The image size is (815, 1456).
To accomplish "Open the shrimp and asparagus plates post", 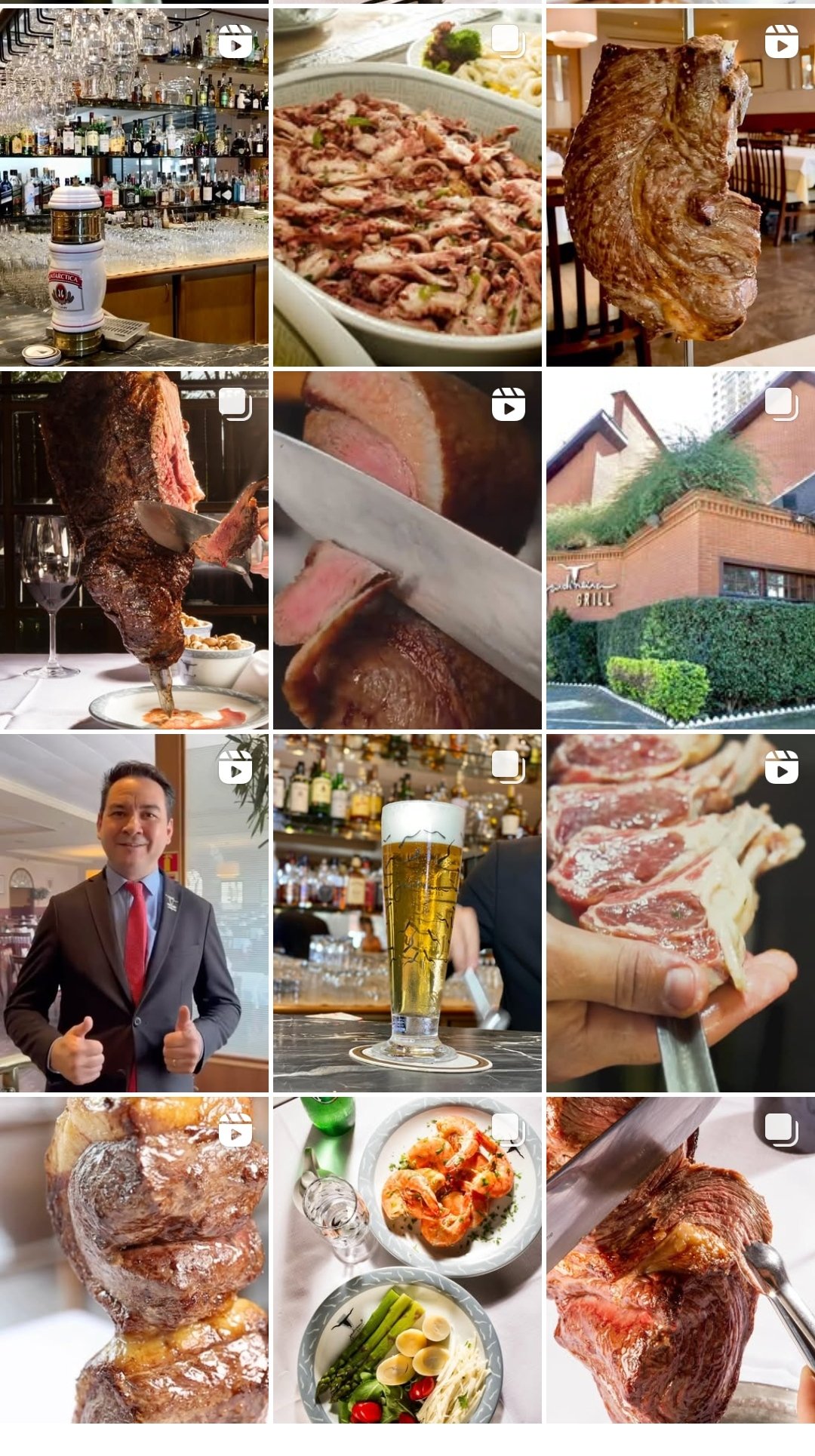I will click(407, 1260).
